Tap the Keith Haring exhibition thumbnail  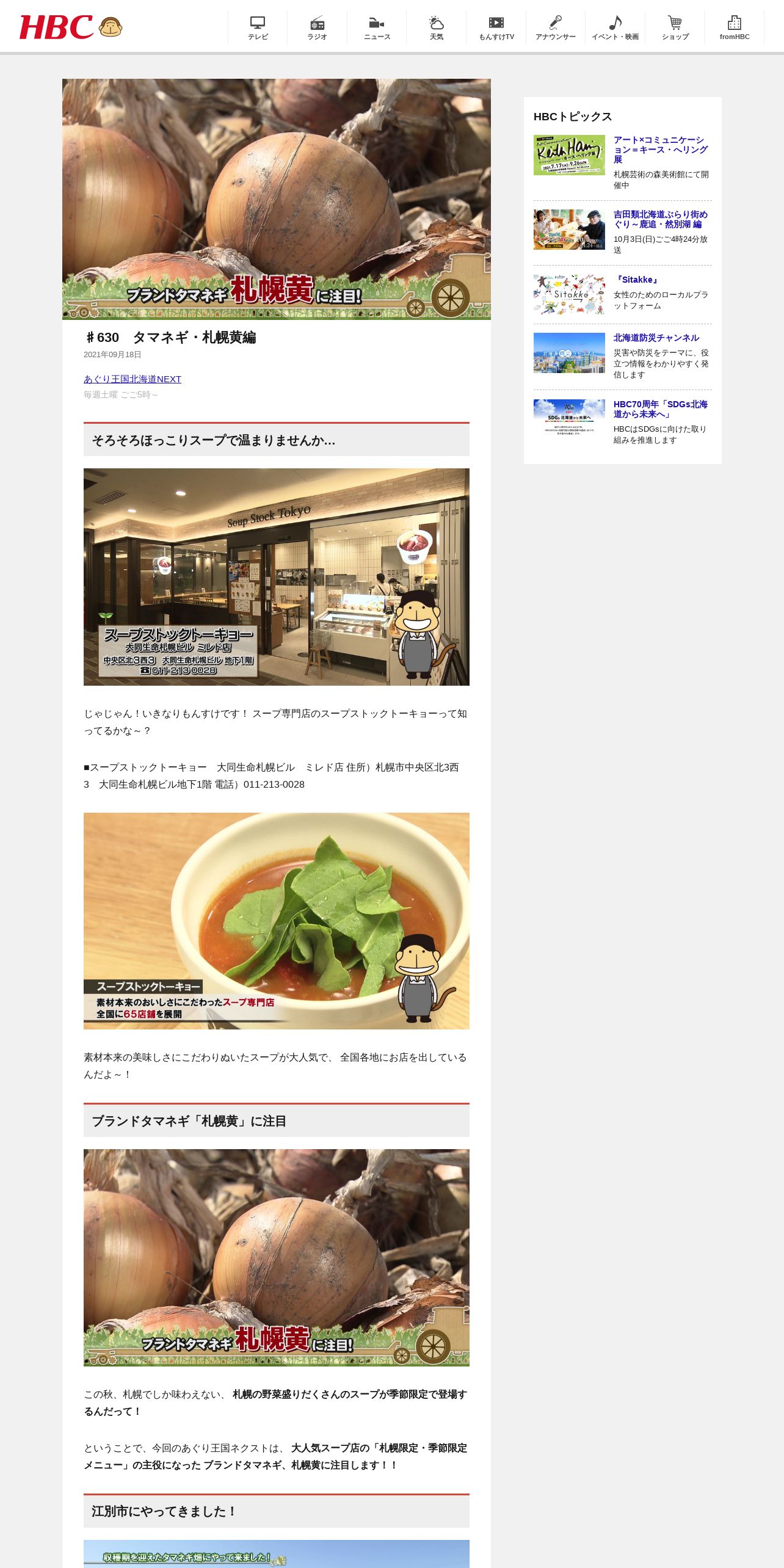pos(569,155)
